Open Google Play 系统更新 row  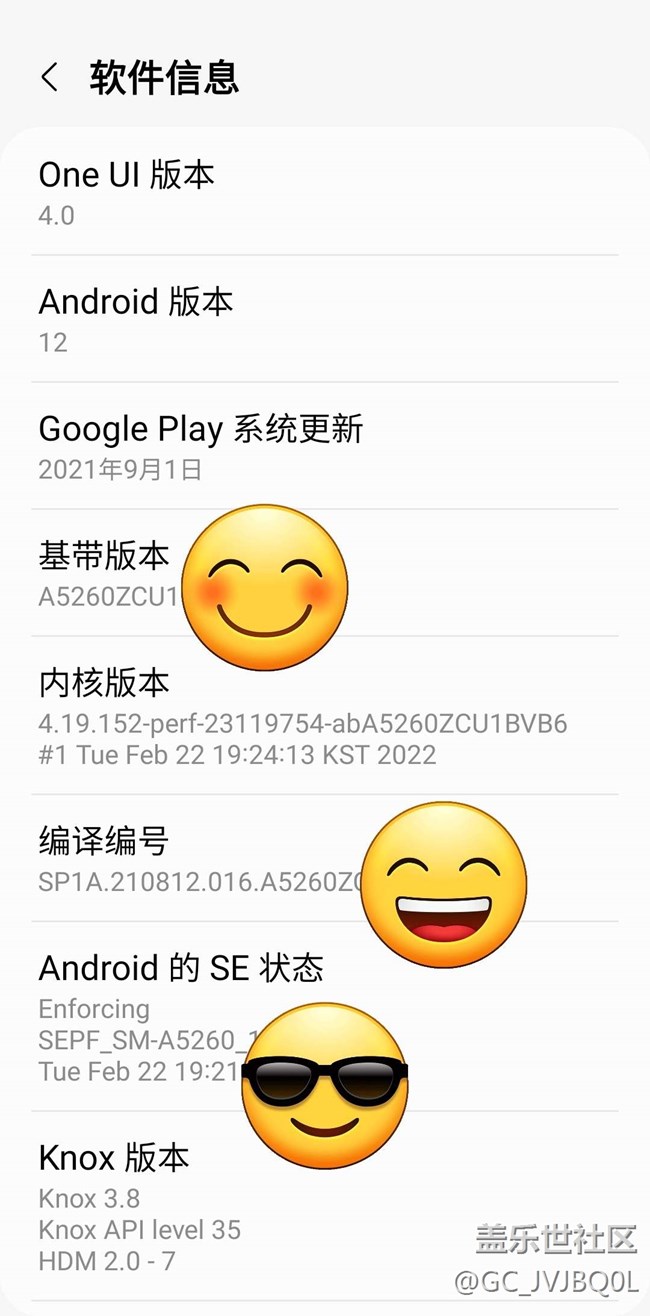[200, 446]
